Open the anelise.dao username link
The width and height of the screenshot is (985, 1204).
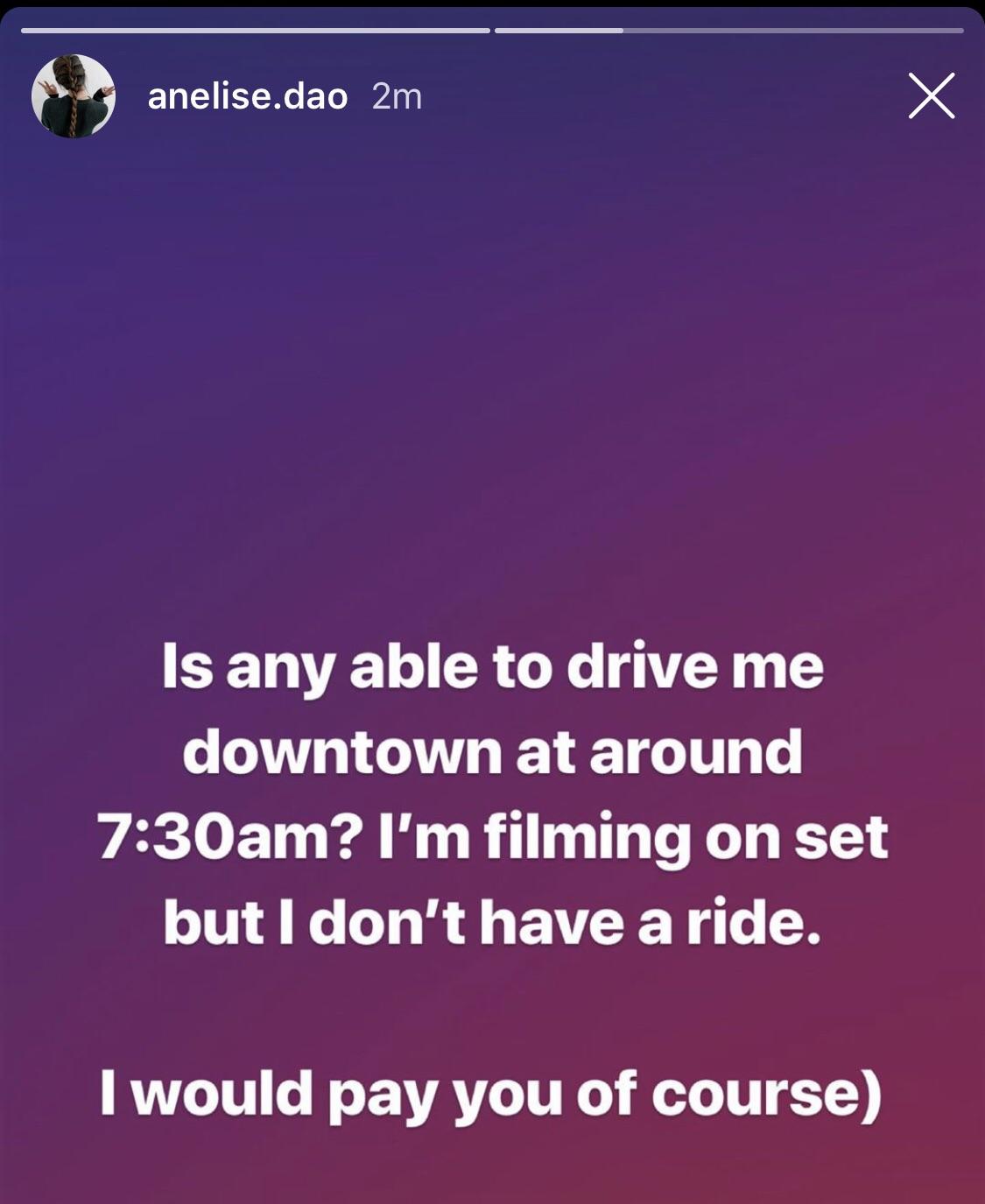(248, 96)
